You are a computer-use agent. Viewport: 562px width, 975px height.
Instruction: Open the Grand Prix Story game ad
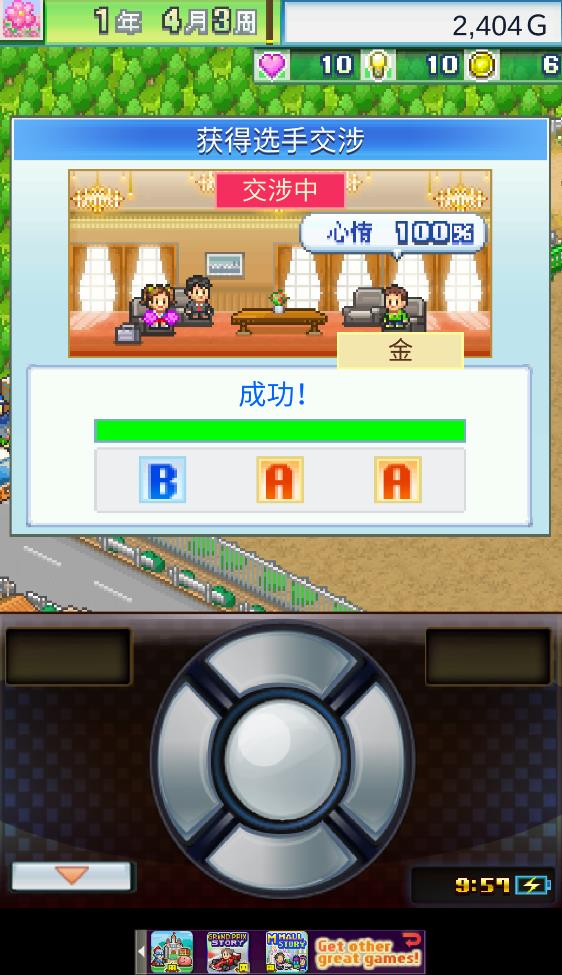click(228, 951)
